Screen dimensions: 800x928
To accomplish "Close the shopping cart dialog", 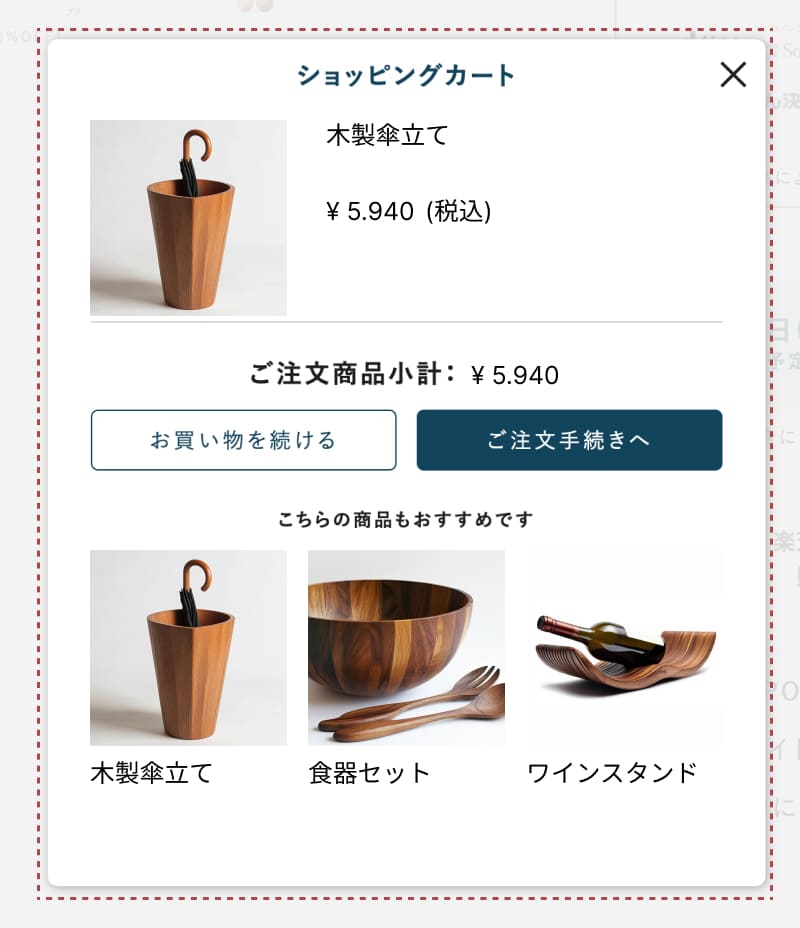I will 733,74.
